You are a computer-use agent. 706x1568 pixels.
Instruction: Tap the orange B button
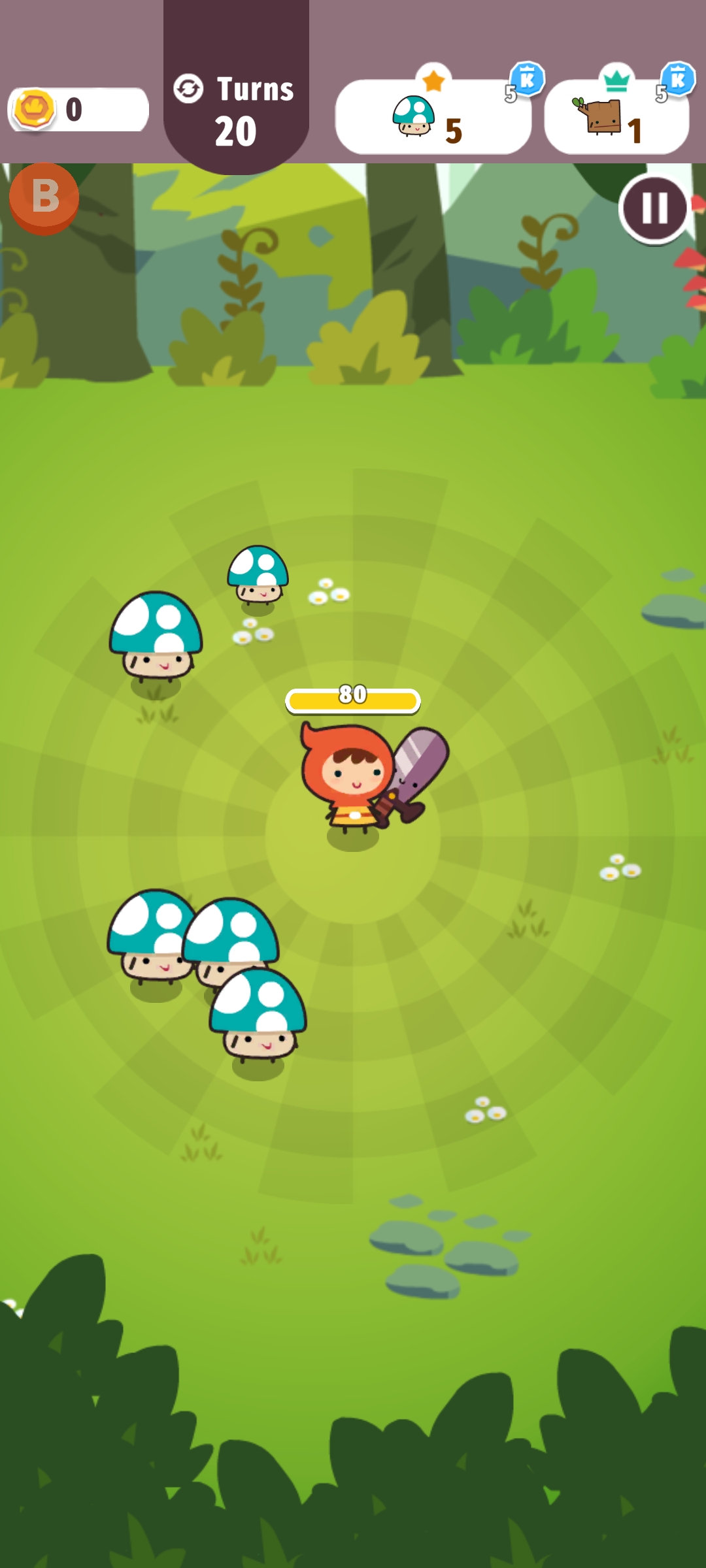(x=44, y=197)
